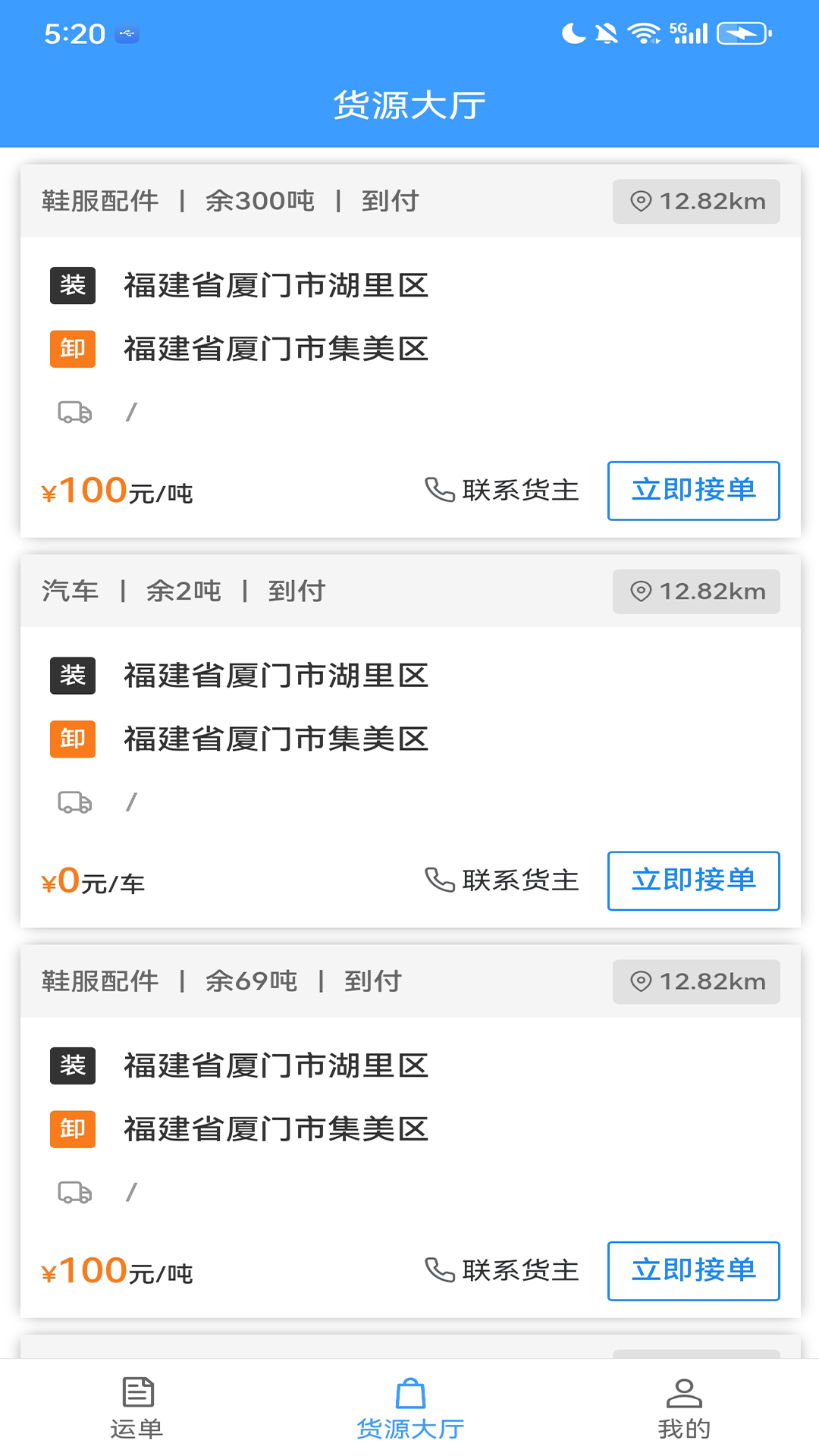Tap the phone icon next to first 联系货主

438,489
